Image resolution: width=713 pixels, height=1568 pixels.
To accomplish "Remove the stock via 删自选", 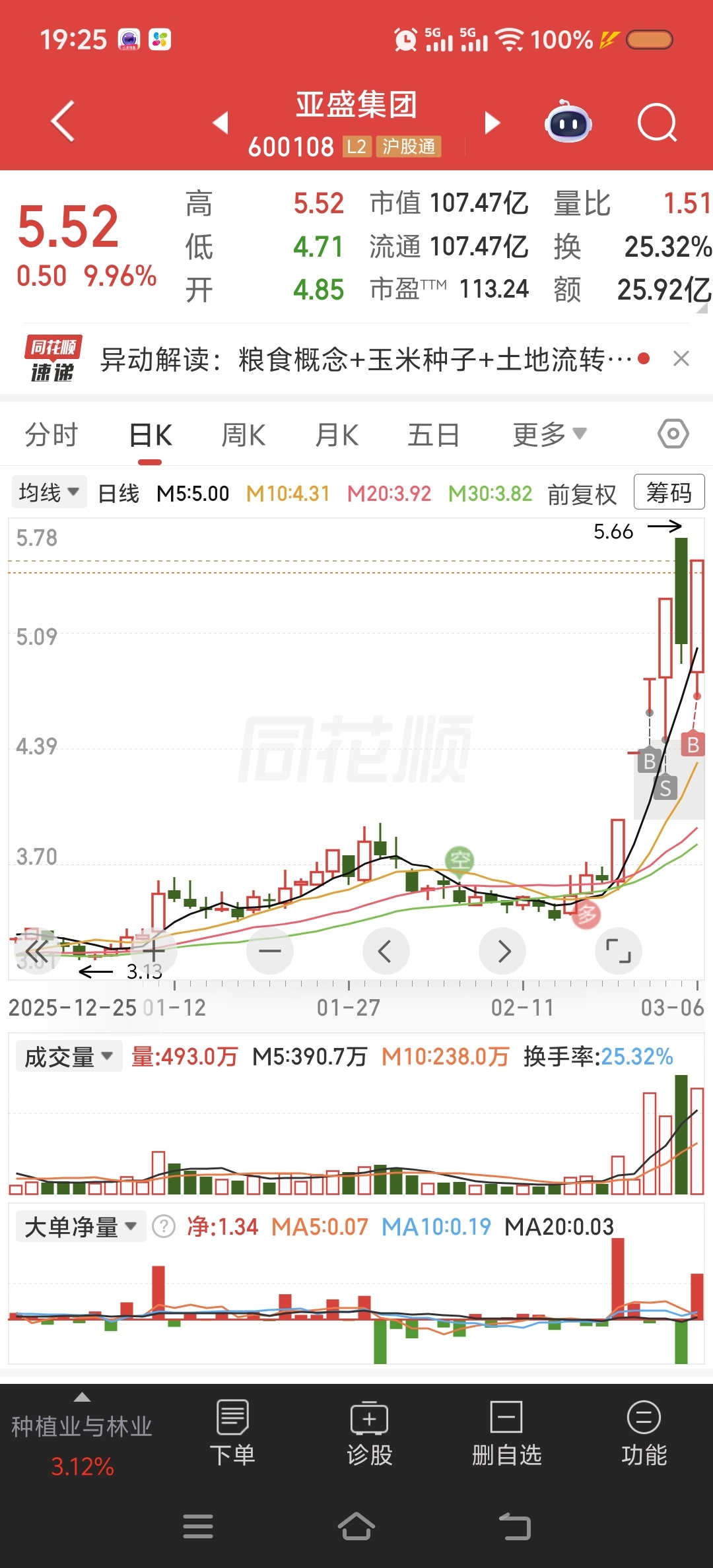I will click(506, 1432).
